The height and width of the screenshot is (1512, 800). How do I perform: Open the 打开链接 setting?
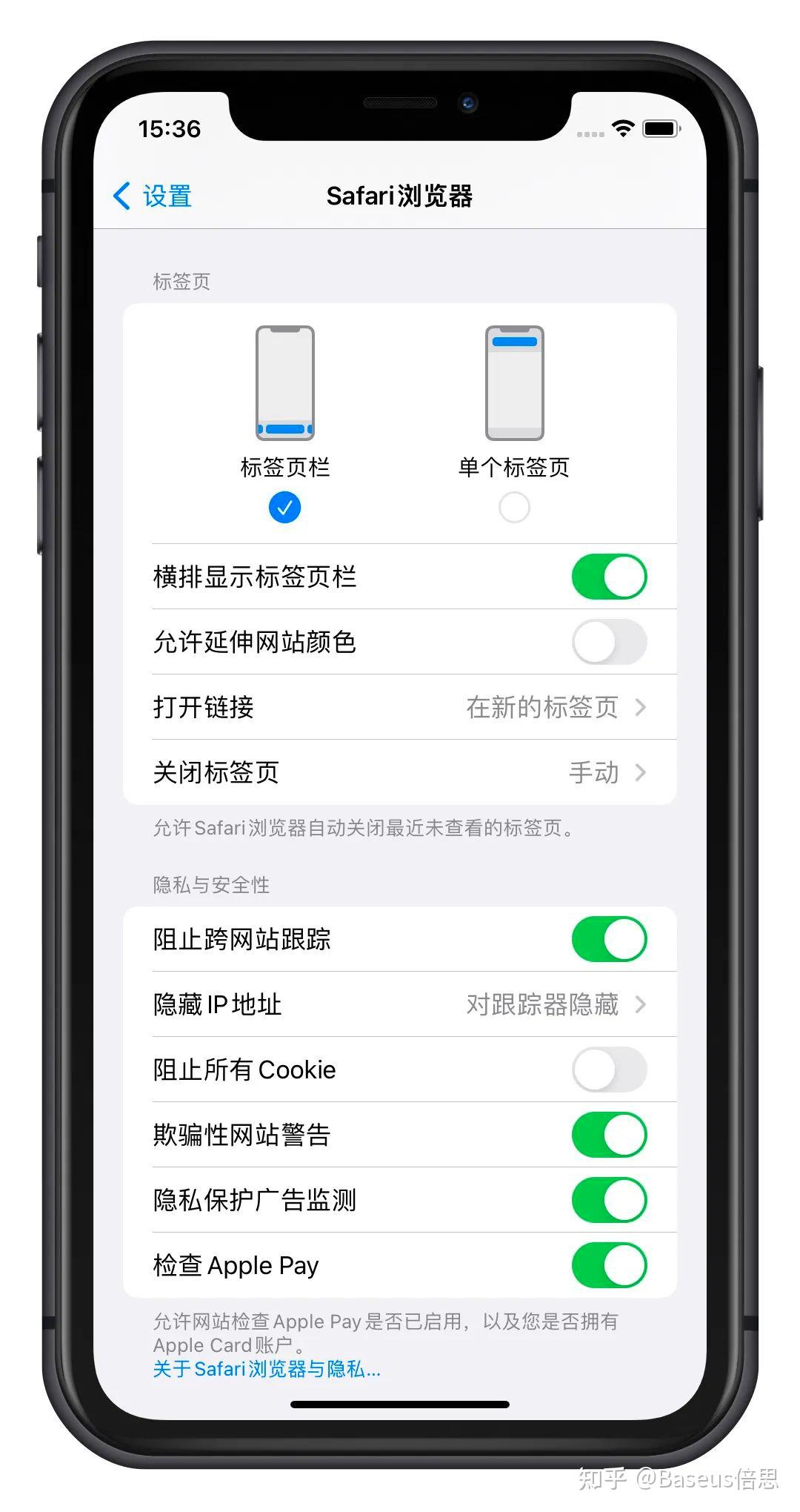click(400, 707)
